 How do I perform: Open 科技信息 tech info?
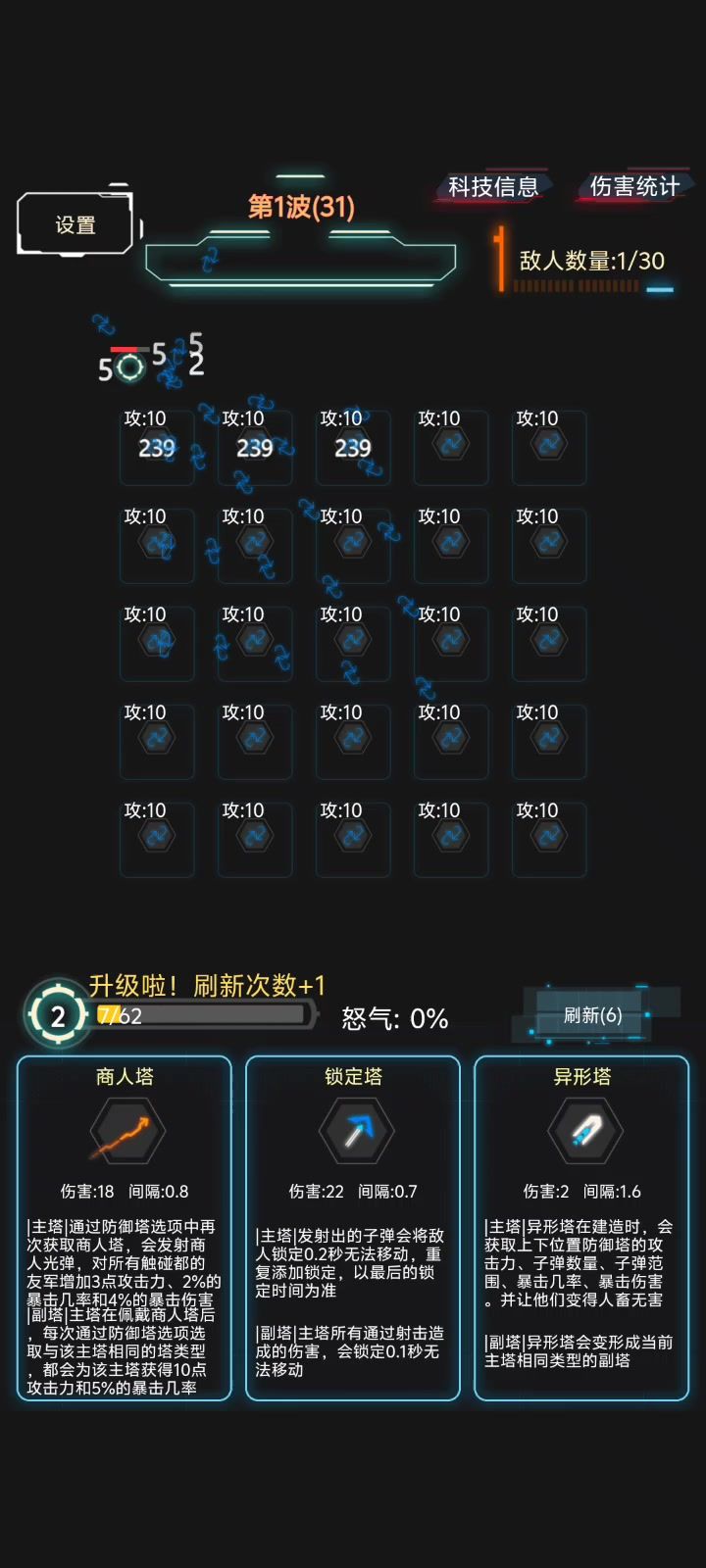point(493,187)
